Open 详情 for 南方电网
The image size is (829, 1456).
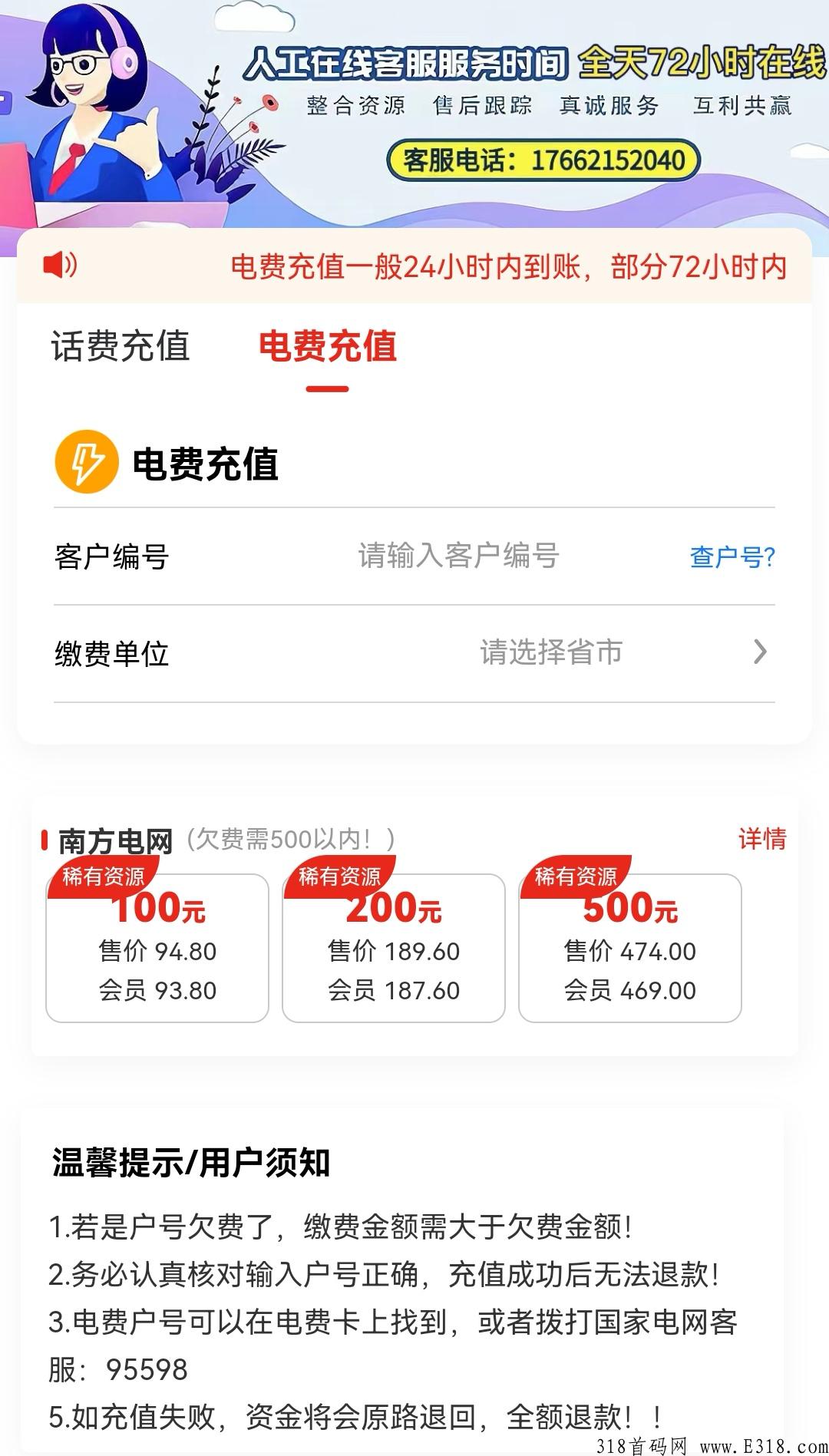coord(762,838)
